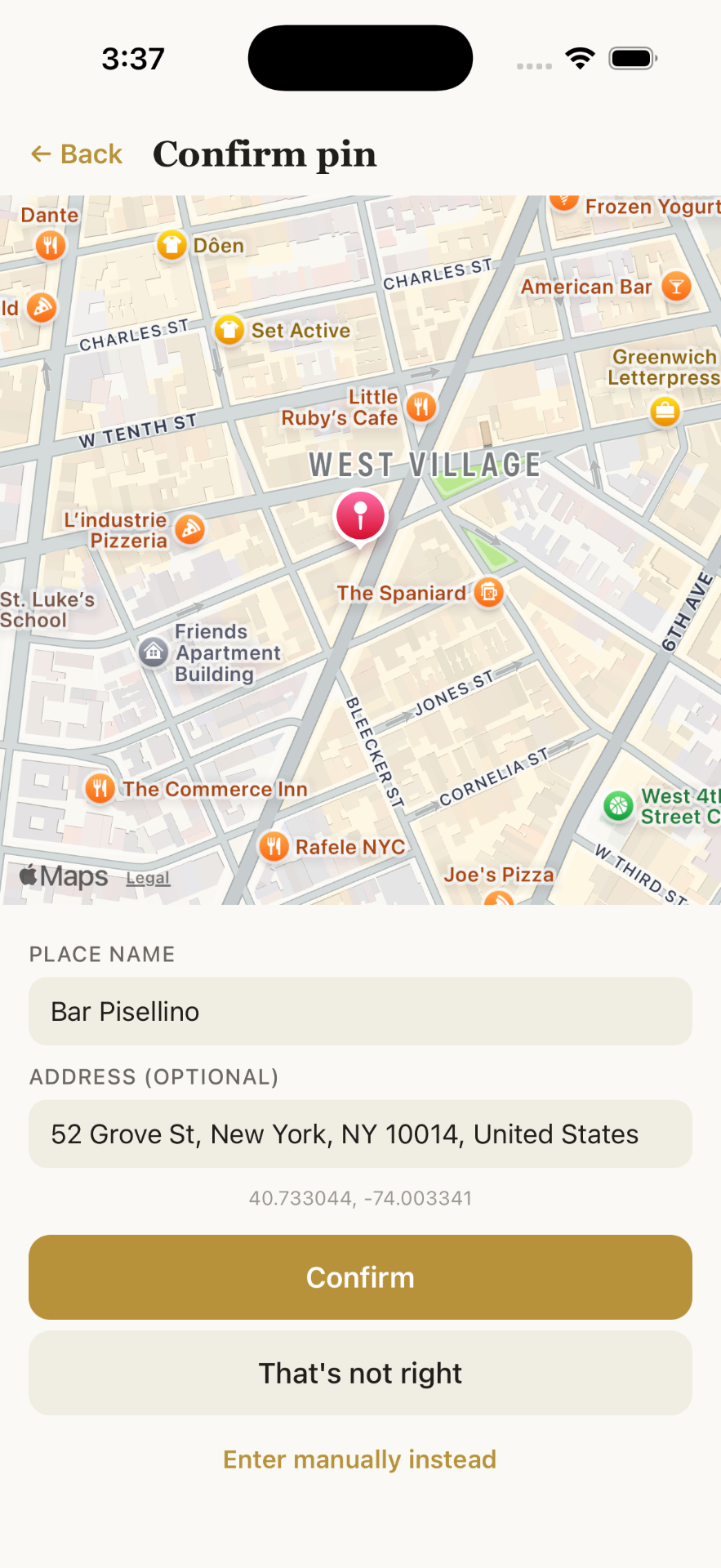Select Dôen shop marker
This screenshot has width=721, height=1568.
tap(171, 244)
